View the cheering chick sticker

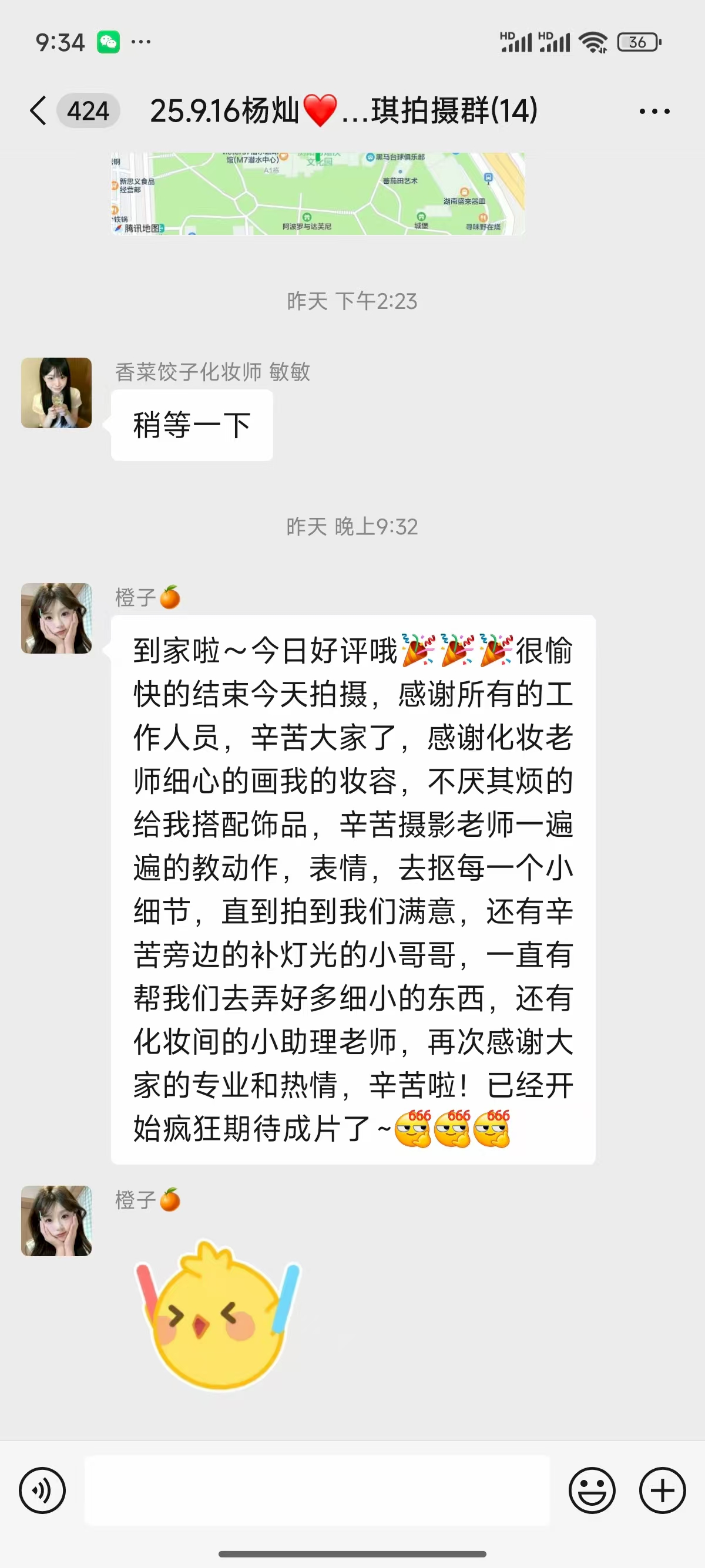click(218, 1314)
